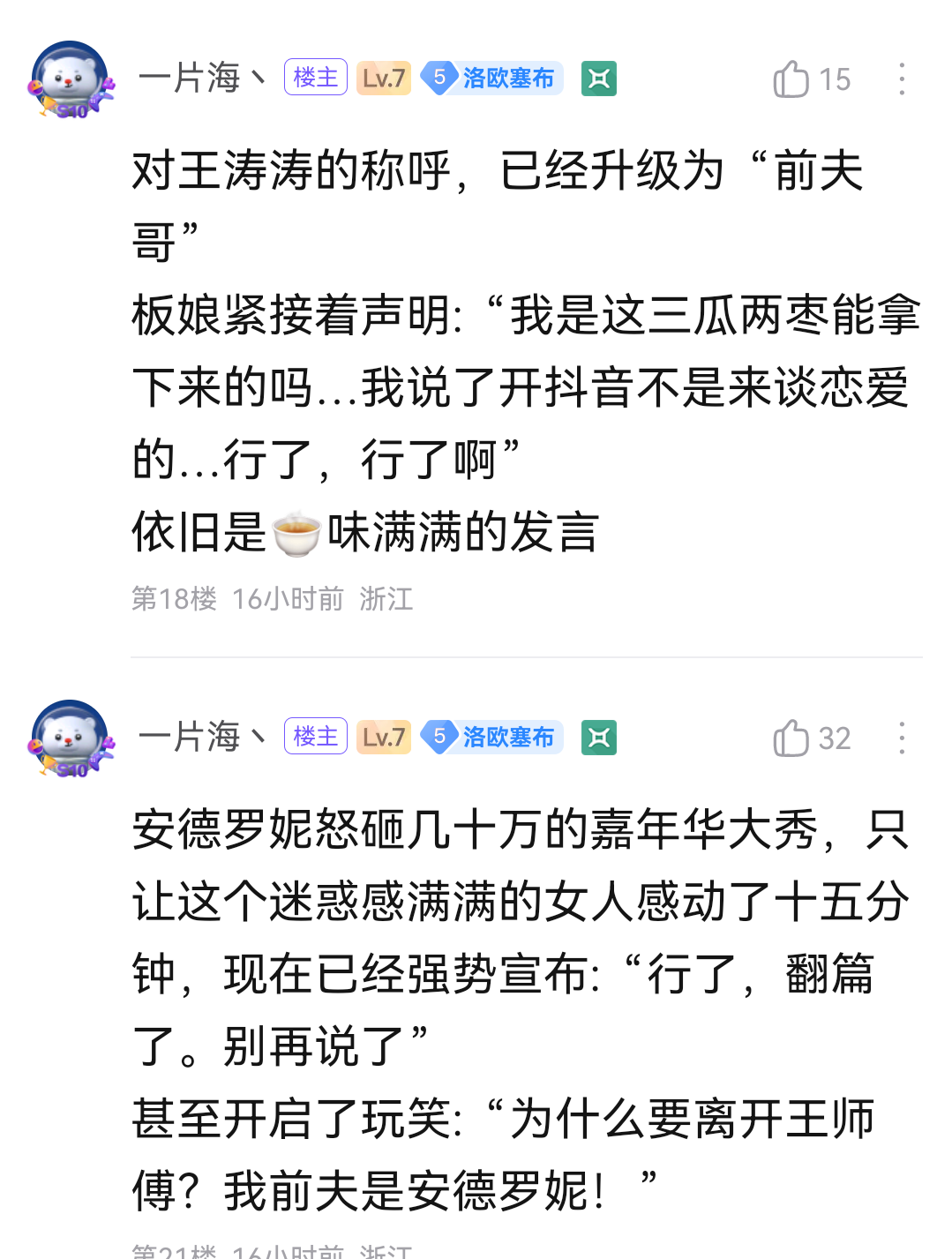Open avatar of 一片海 on 18th floor comment
This screenshot has height=1259, width=952.
click(x=71, y=79)
